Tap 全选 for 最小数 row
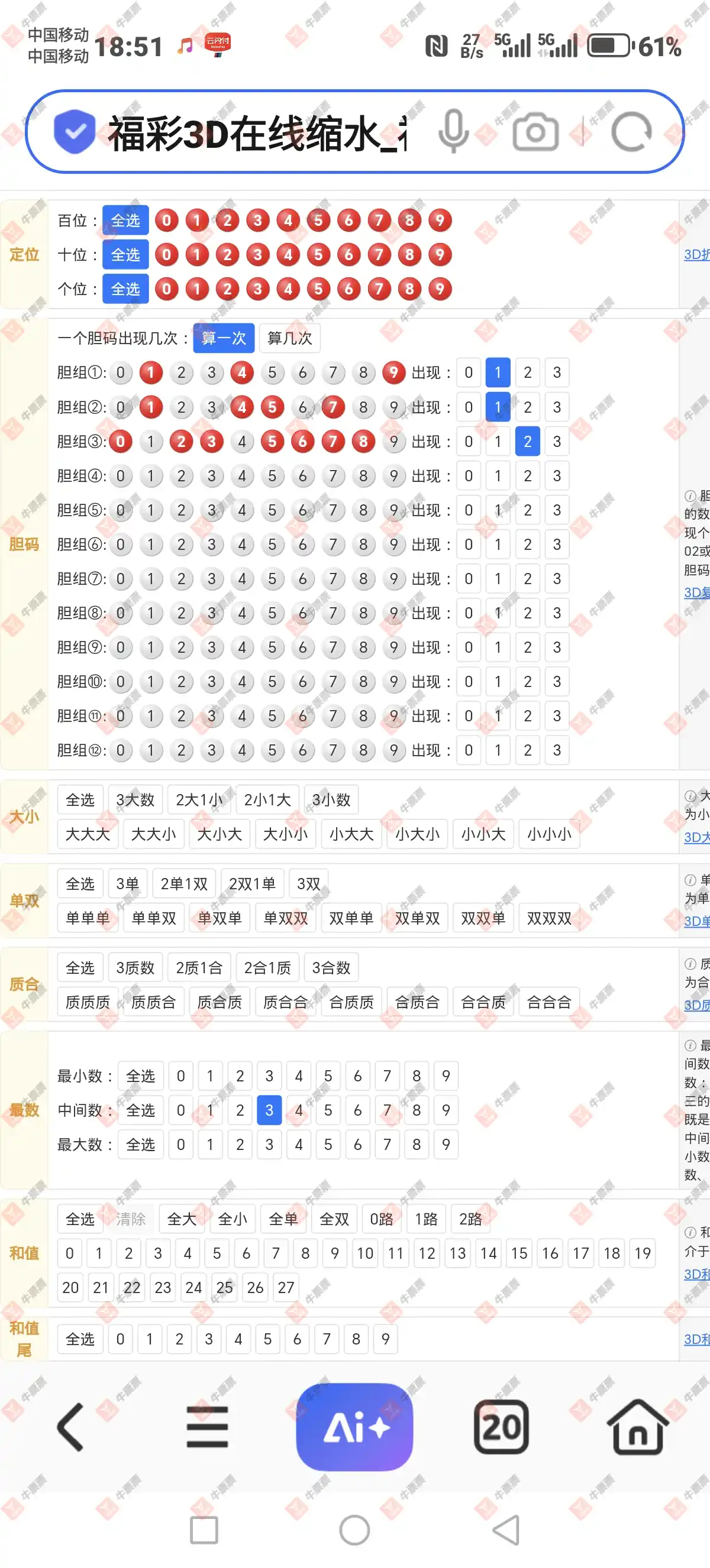This screenshot has width=710, height=1568. point(141,1076)
